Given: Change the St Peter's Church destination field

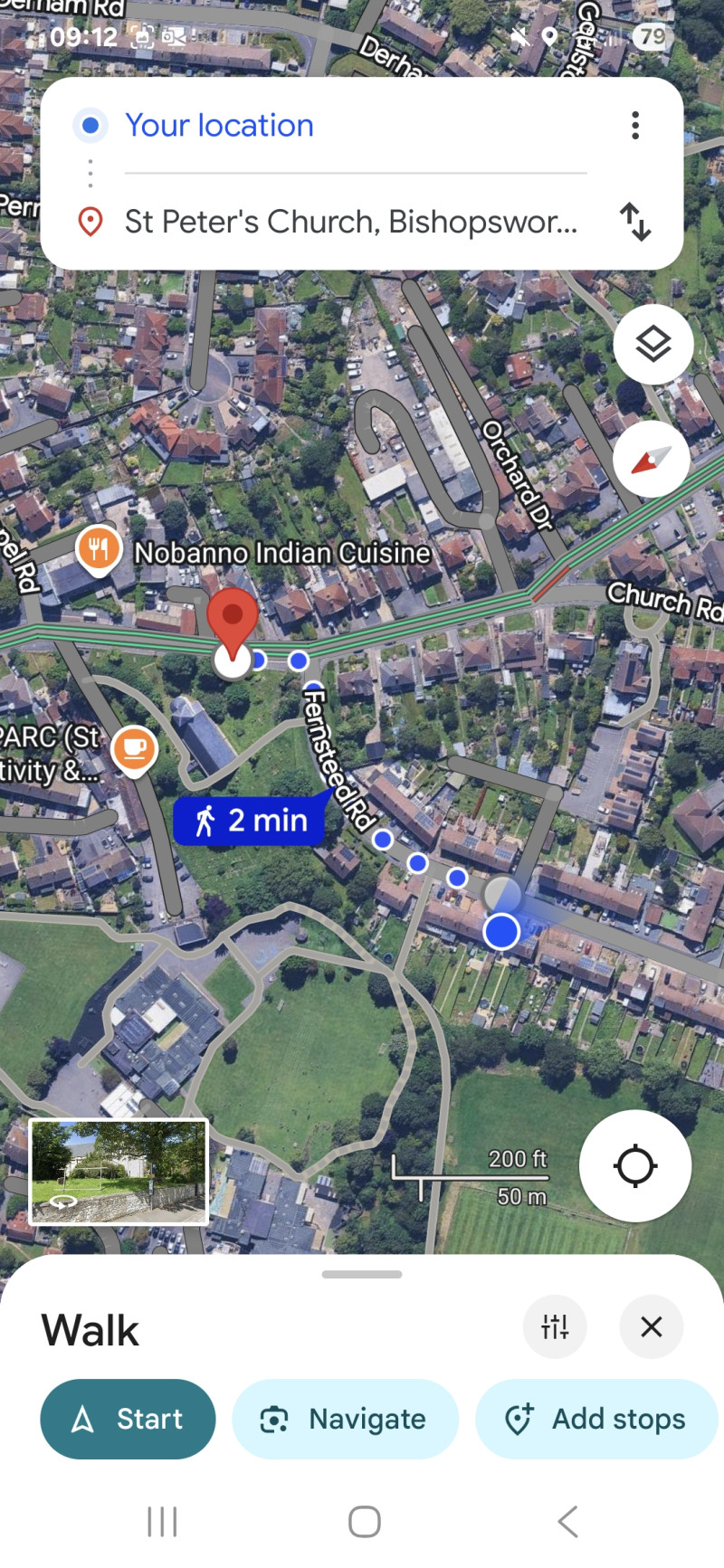Looking at the screenshot, I should click(350, 222).
